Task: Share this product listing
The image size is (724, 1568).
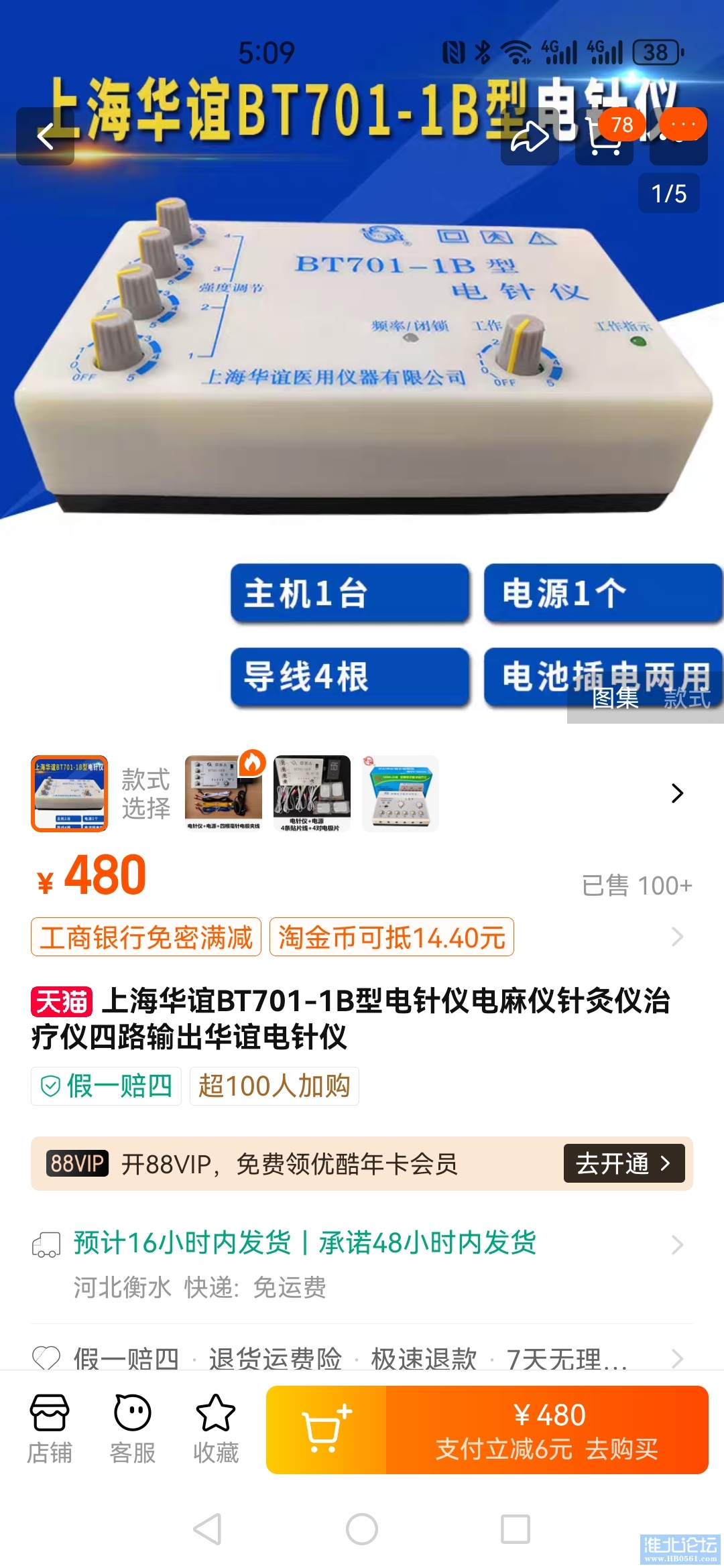Action: coord(530,137)
